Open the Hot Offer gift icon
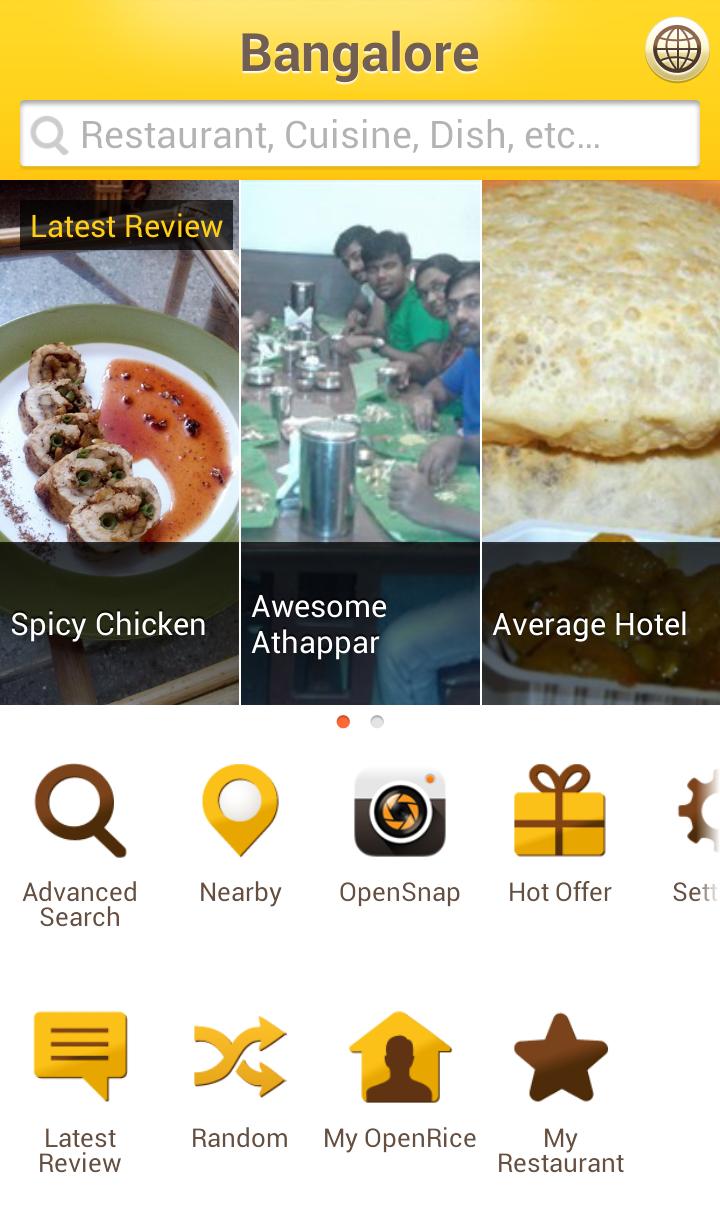Screen dimensions: 720x1230 point(560,812)
